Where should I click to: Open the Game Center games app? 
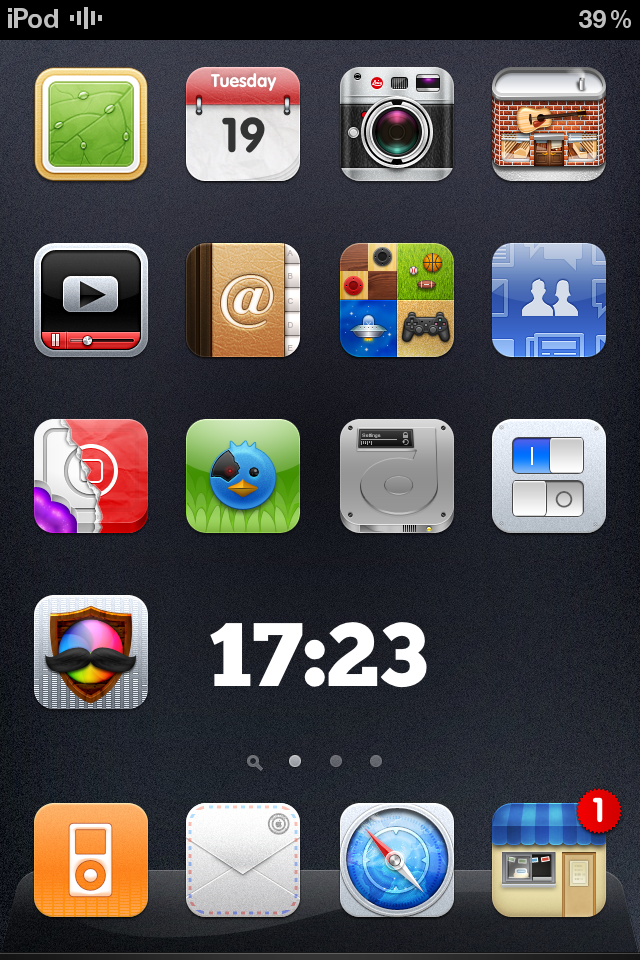click(x=397, y=300)
